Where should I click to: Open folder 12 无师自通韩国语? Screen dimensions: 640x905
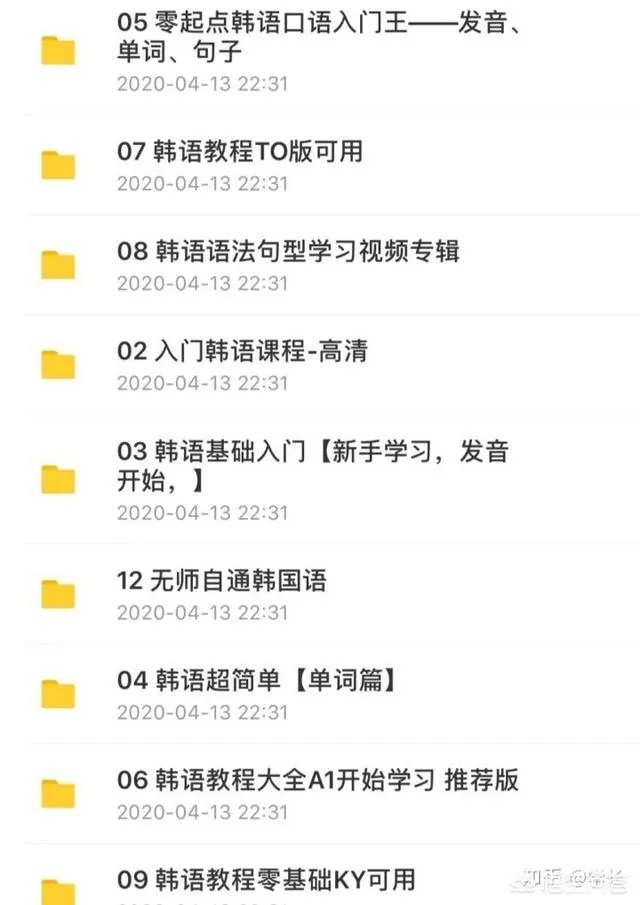pos(222,580)
